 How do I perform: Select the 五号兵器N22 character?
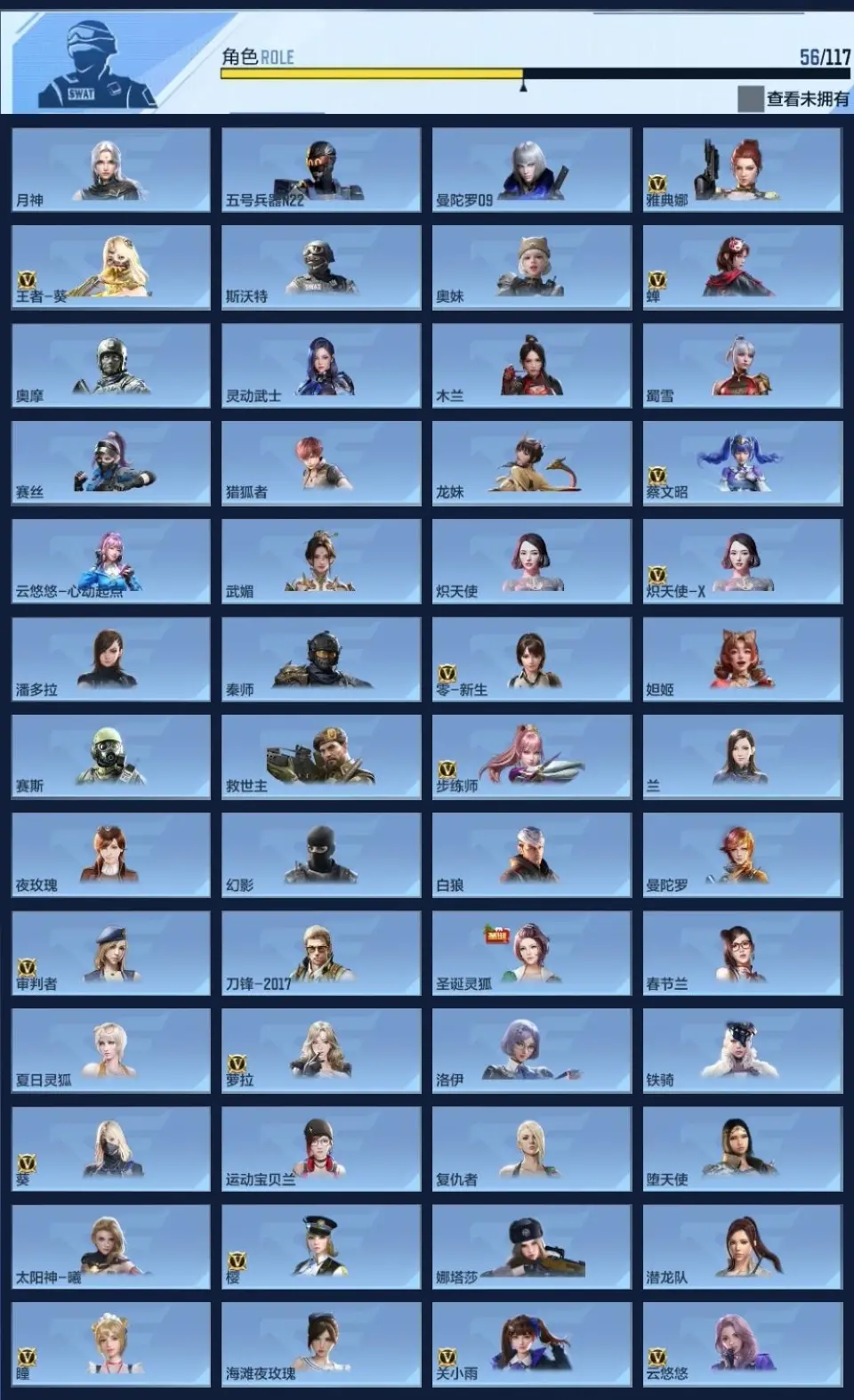tap(321, 170)
